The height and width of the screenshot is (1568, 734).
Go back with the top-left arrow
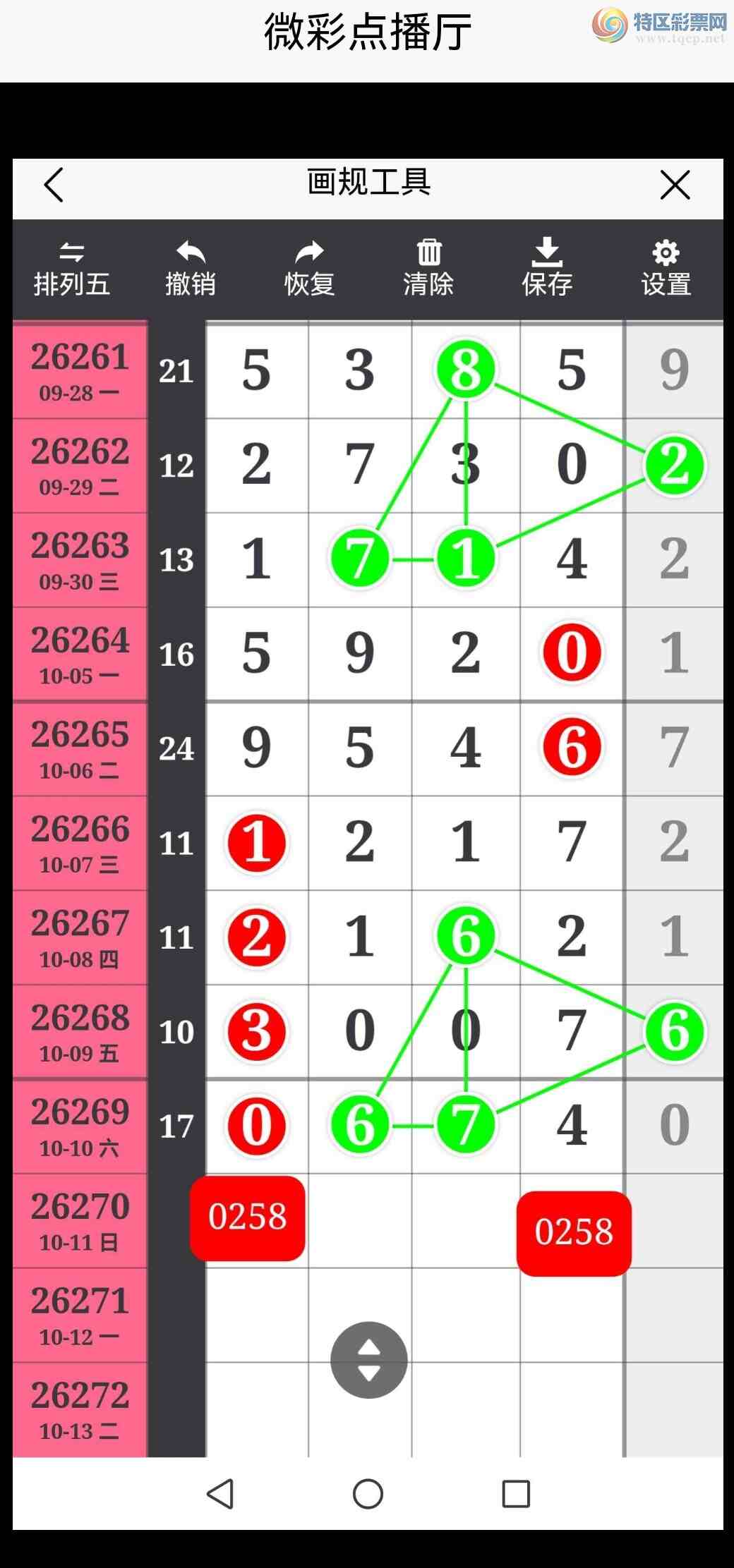54,185
